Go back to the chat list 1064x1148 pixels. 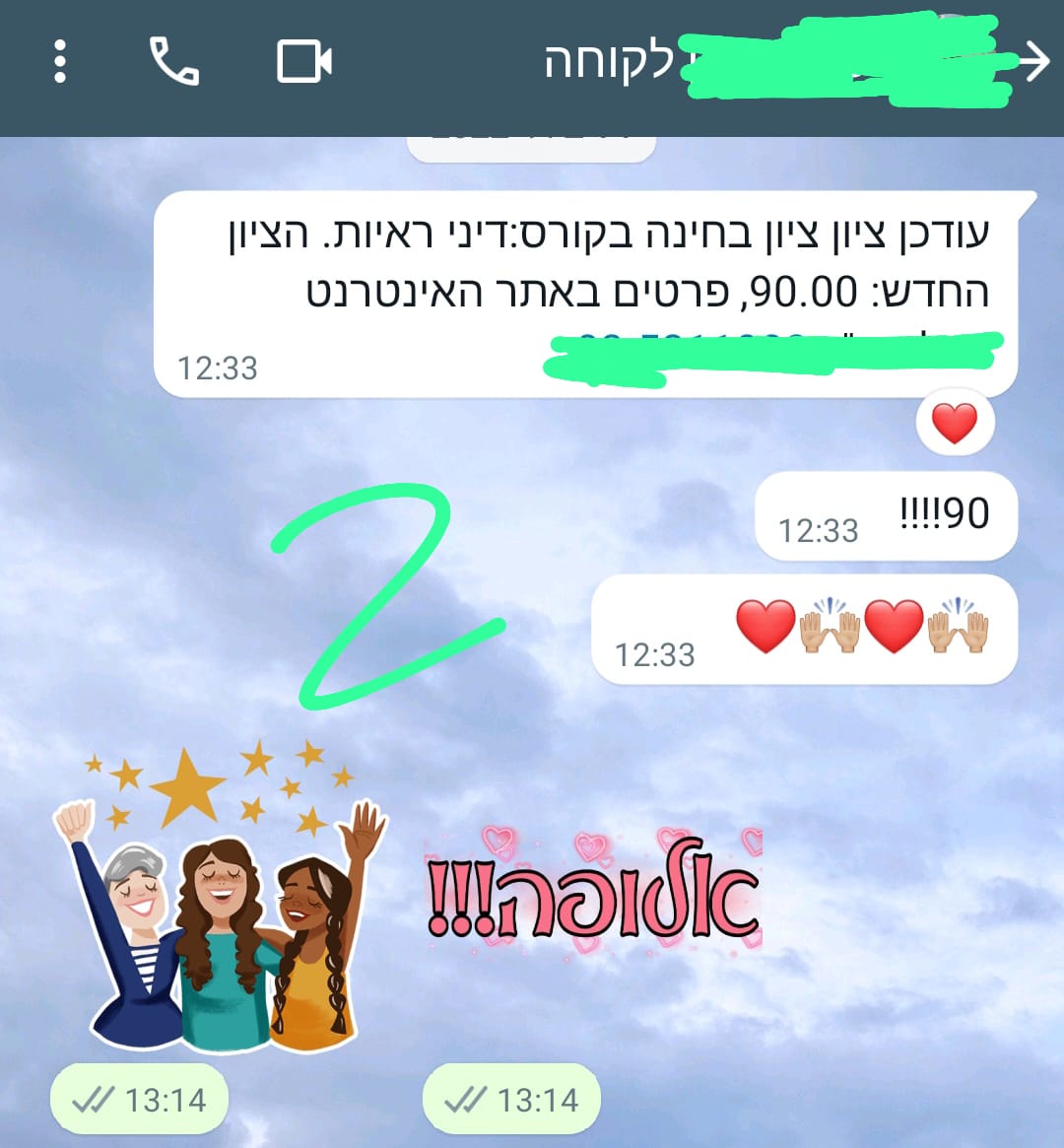(x=1033, y=62)
